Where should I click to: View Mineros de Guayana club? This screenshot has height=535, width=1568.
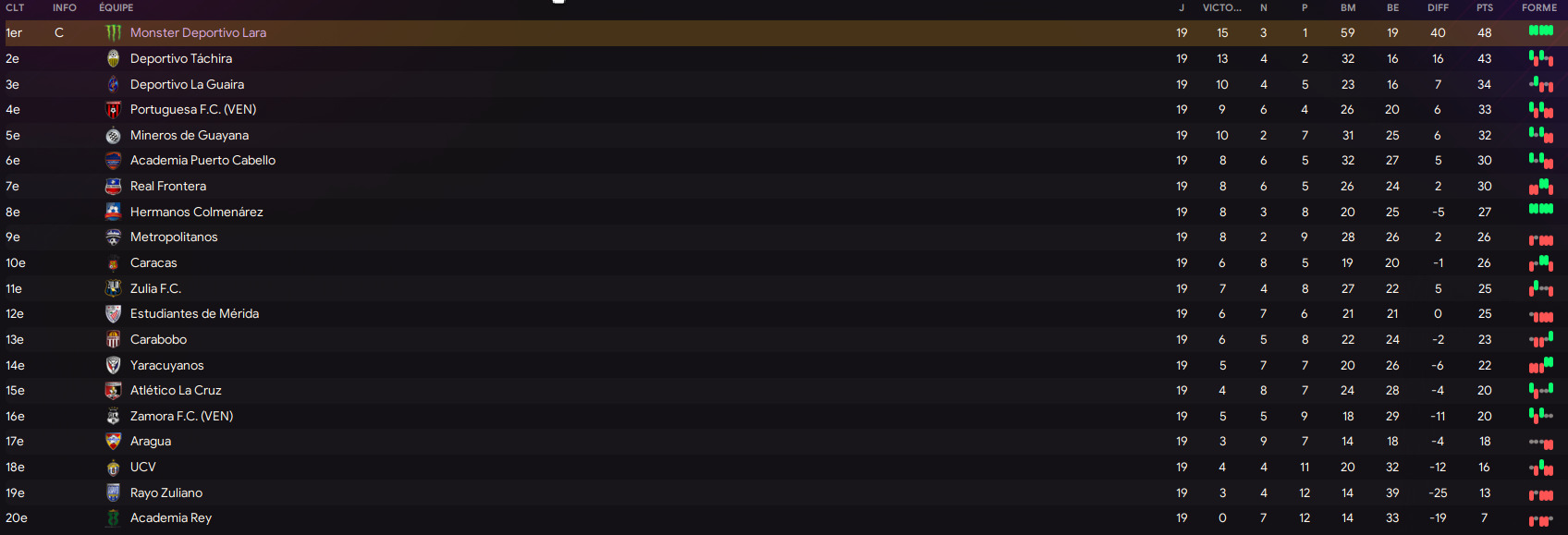point(190,135)
